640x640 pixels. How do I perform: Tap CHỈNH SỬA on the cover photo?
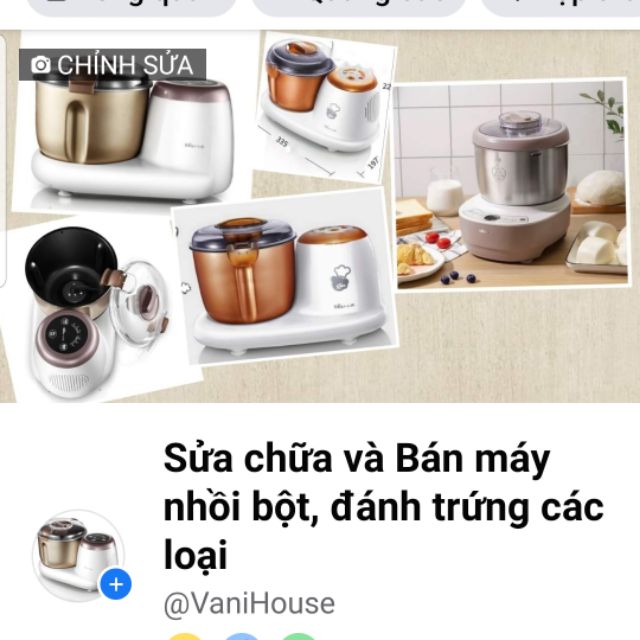pos(112,65)
